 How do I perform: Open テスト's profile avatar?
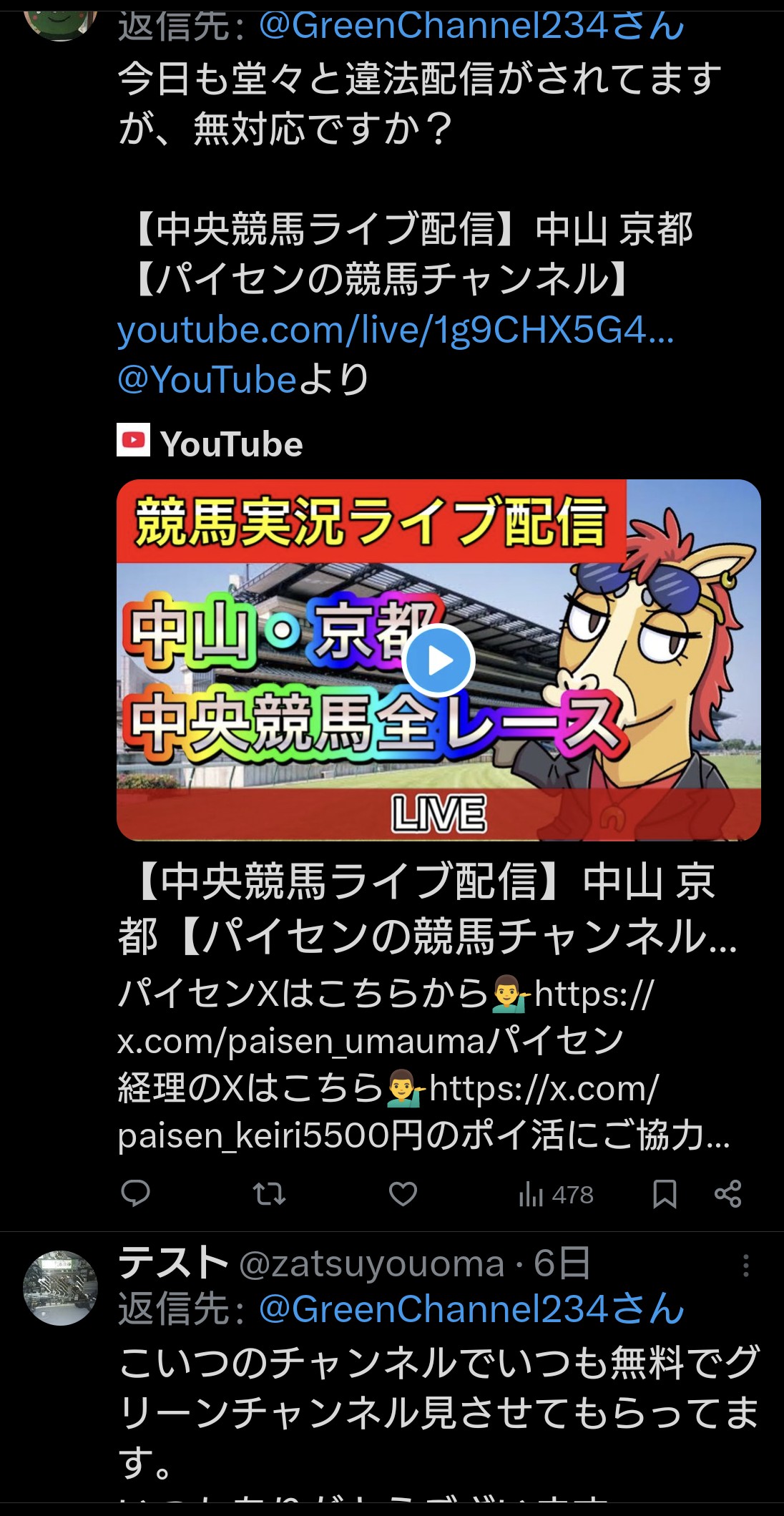(60, 1287)
